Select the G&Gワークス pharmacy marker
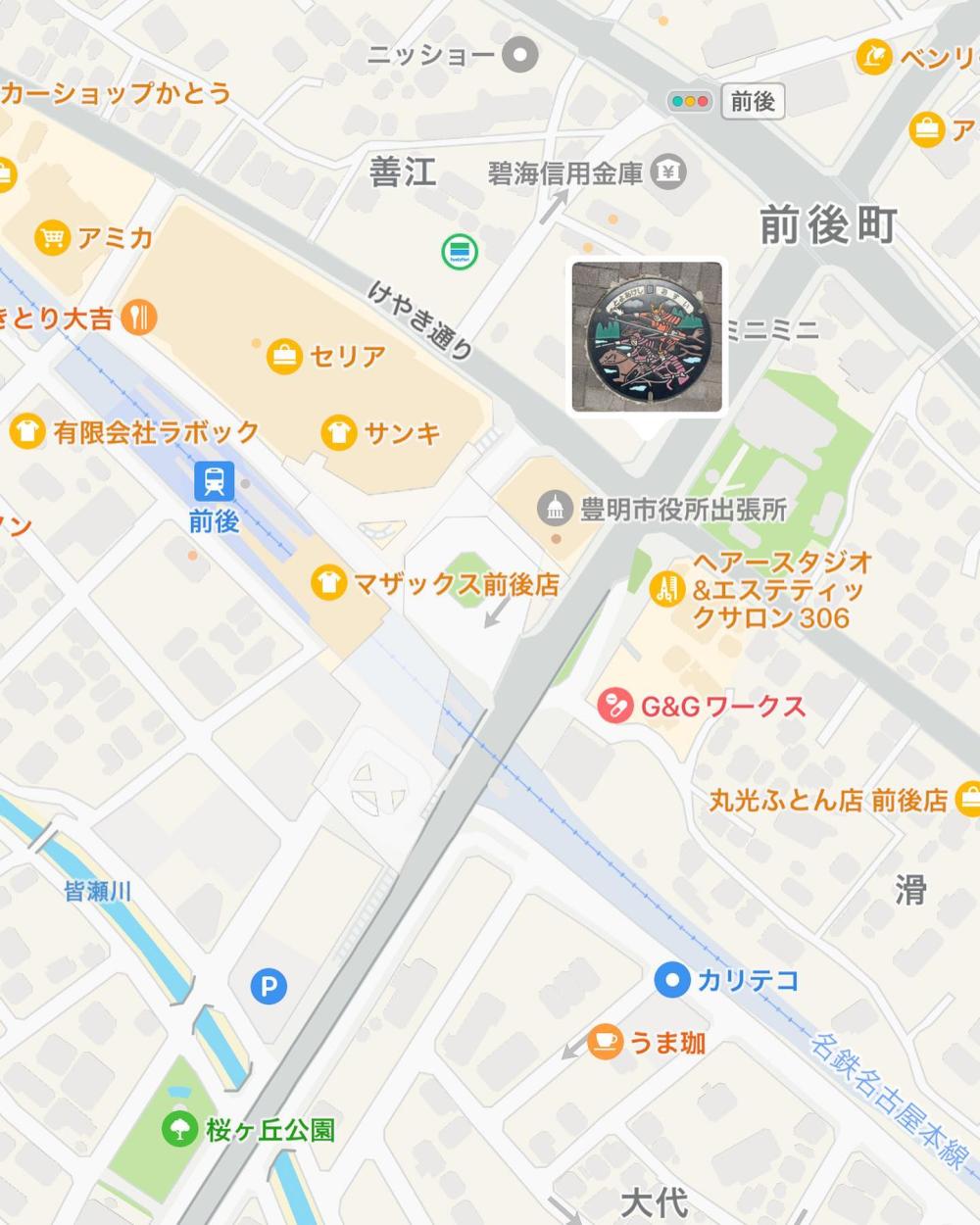 [x=614, y=706]
